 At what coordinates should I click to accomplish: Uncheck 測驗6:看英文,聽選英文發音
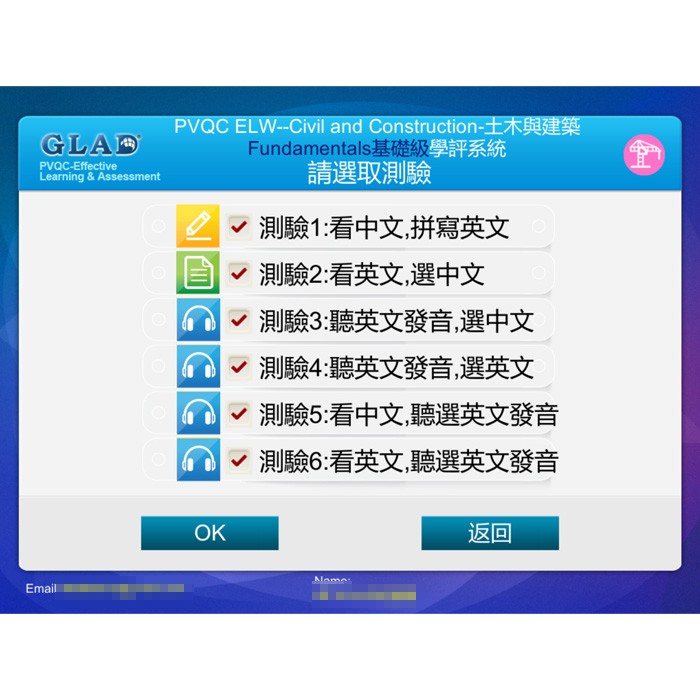click(x=238, y=460)
